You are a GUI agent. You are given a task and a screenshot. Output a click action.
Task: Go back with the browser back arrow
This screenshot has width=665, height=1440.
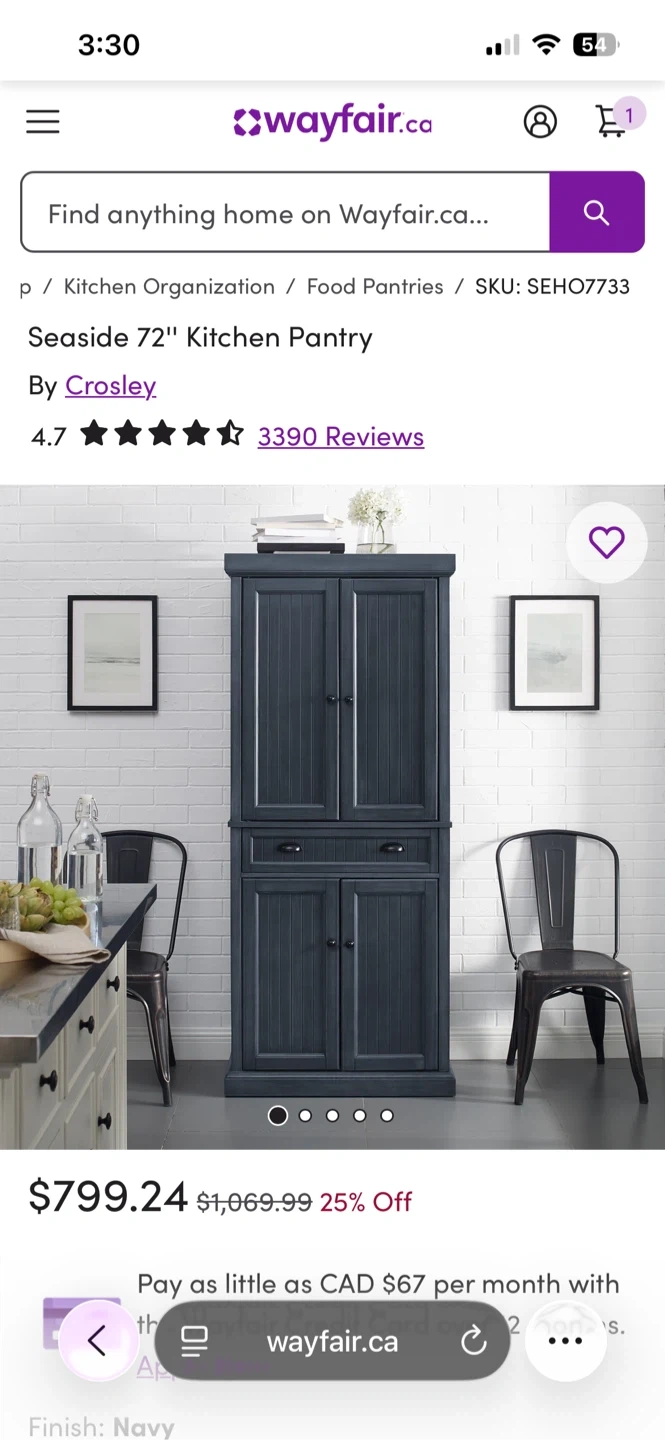point(97,1341)
